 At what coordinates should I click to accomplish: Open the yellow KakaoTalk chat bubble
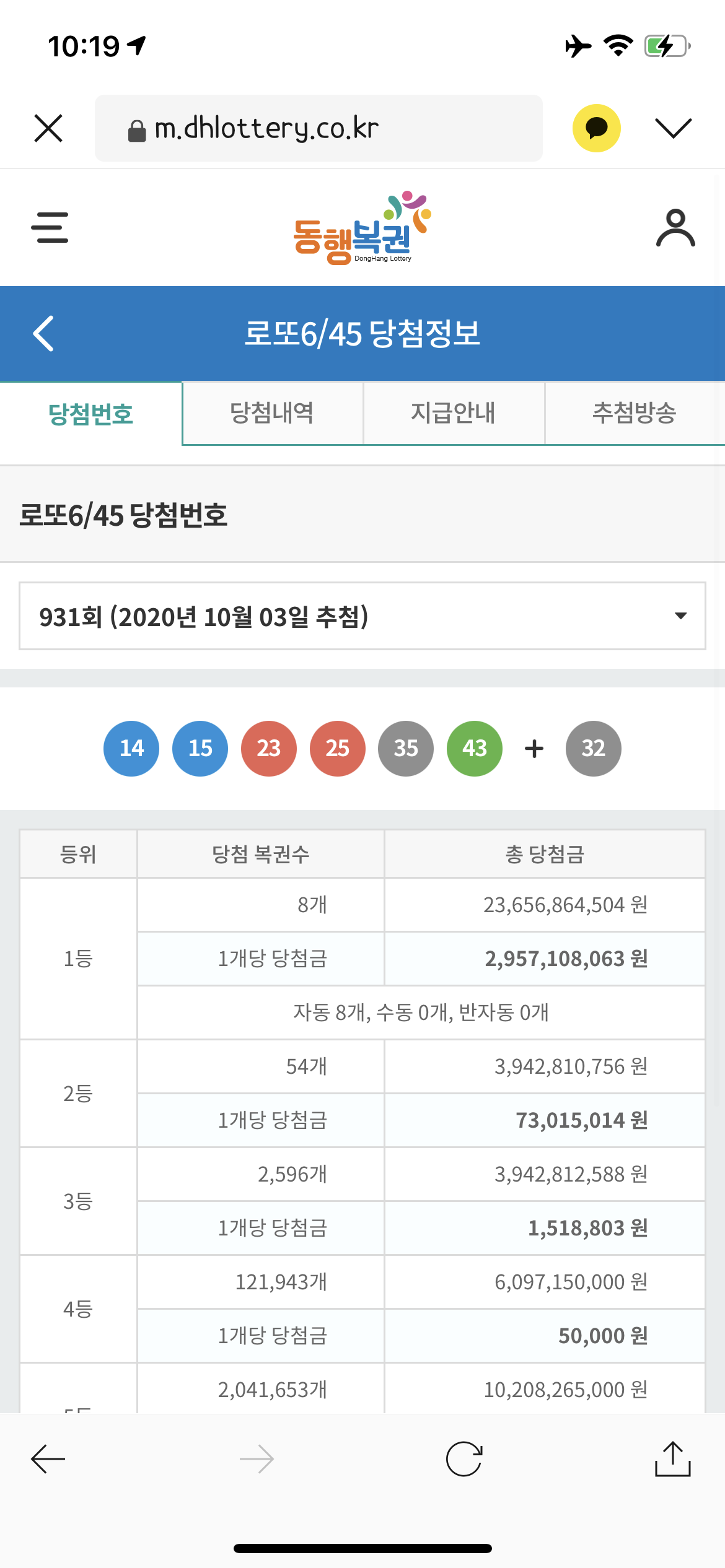point(596,128)
